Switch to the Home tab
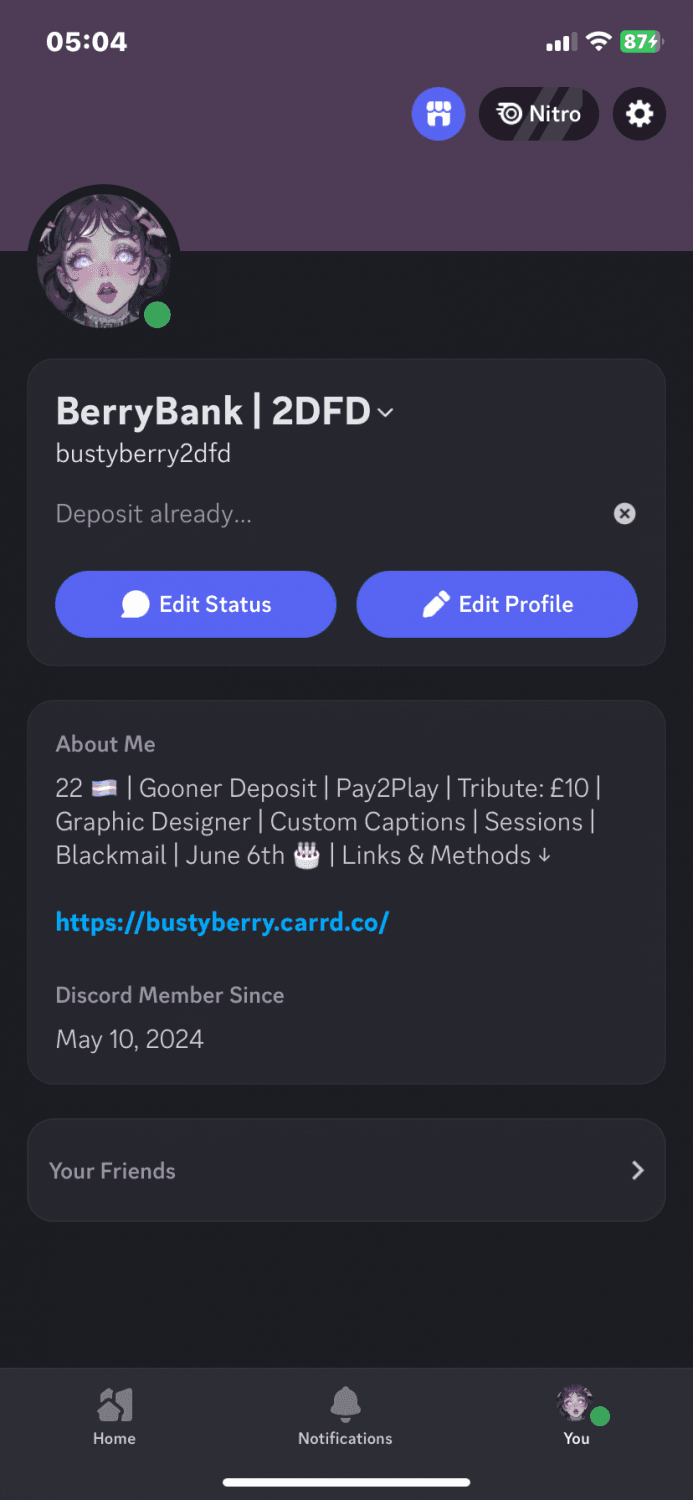The height and width of the screenshot is (1500, 693). tap(114, 1417)
